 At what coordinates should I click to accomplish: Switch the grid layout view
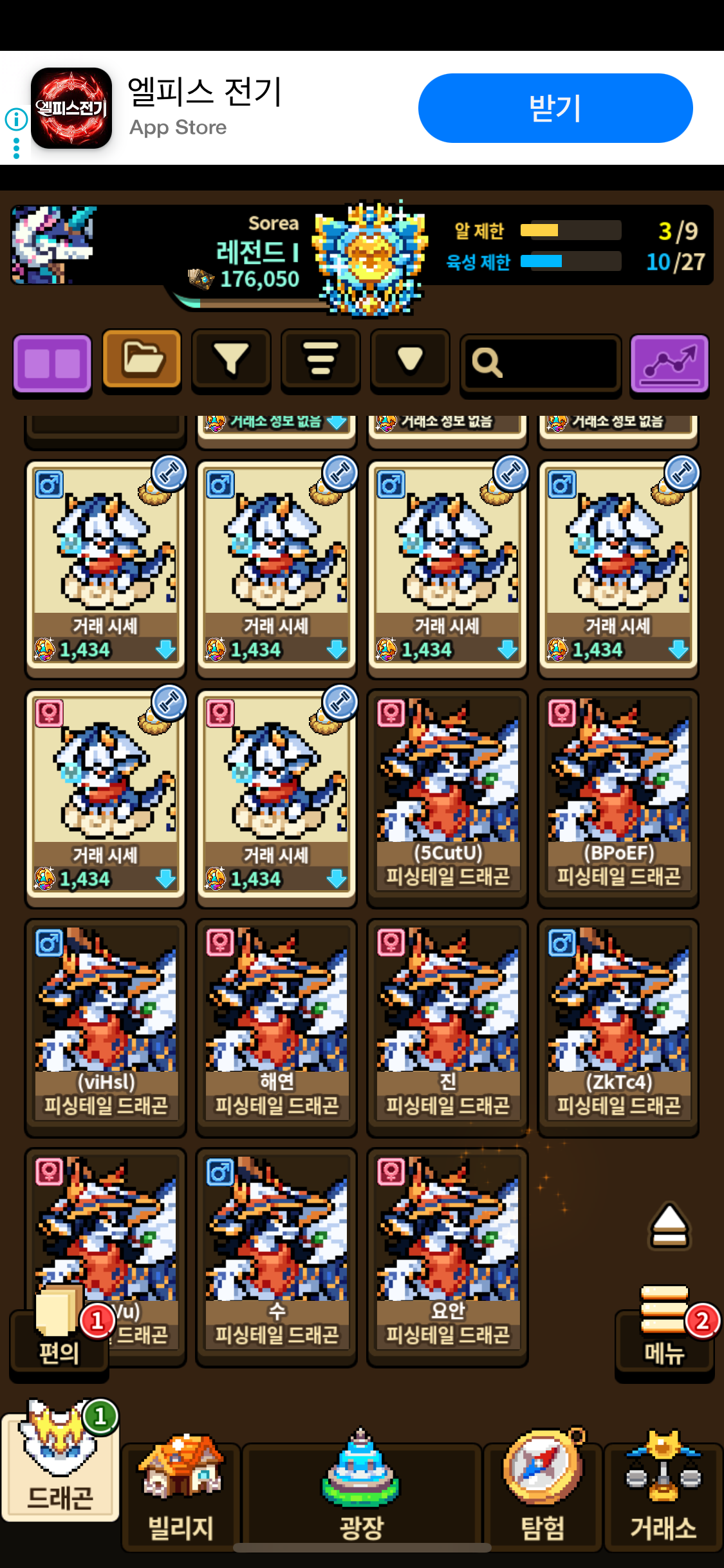click(52, 363)
